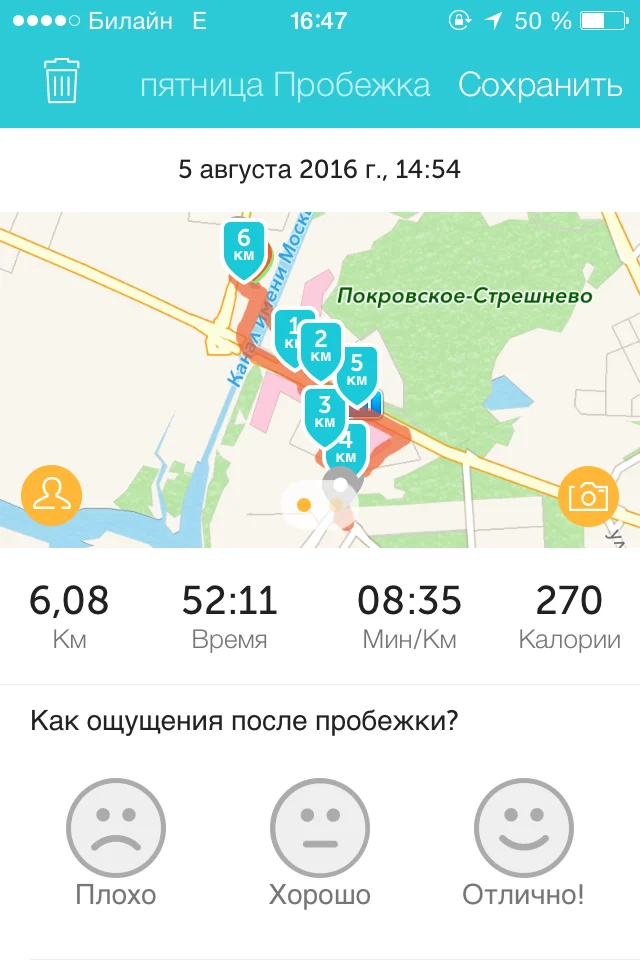The height and width of the screenshot is (960, 640).
Task: Tag friends with the orange person icon
Action: tap(51, 495)
